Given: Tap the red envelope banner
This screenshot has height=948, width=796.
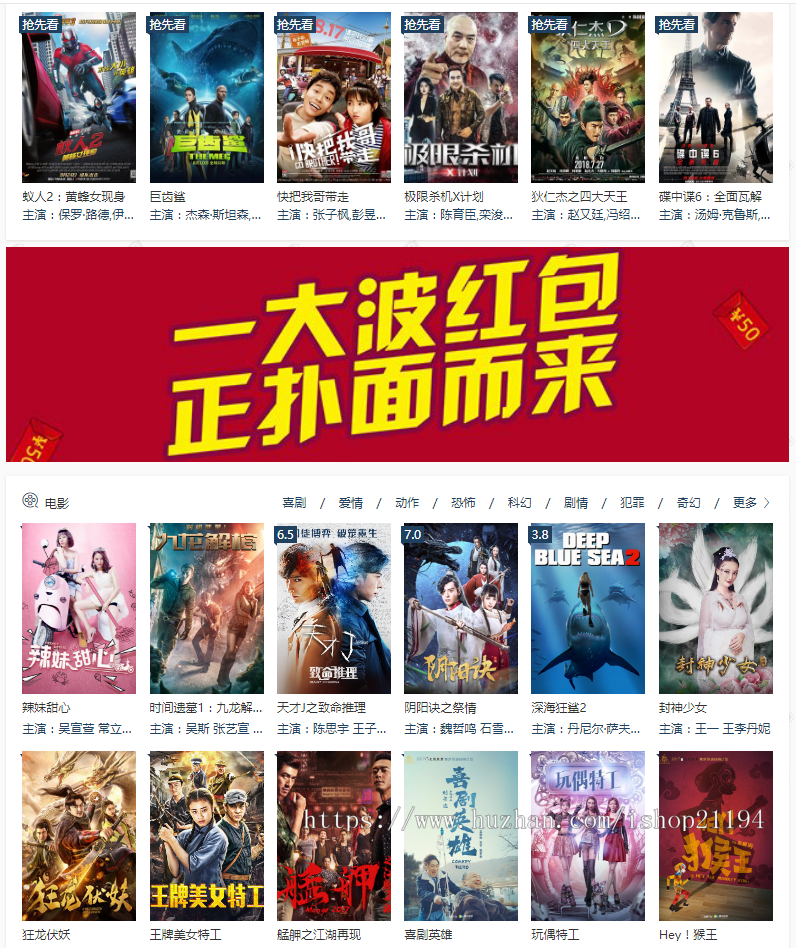Looking at the screenshot, I should click(x=397, y=354).
